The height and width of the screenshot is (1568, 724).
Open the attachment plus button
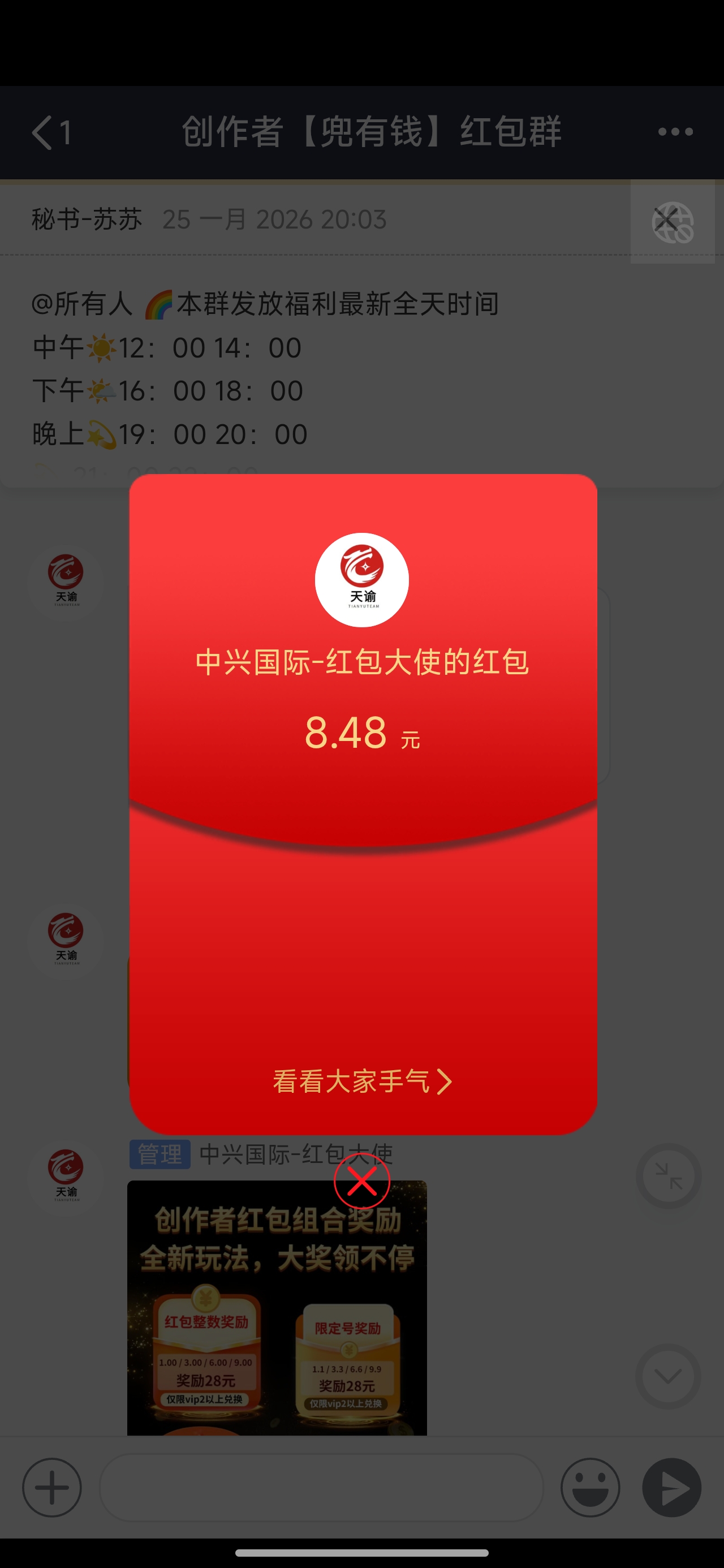(x=52, y=1487)
